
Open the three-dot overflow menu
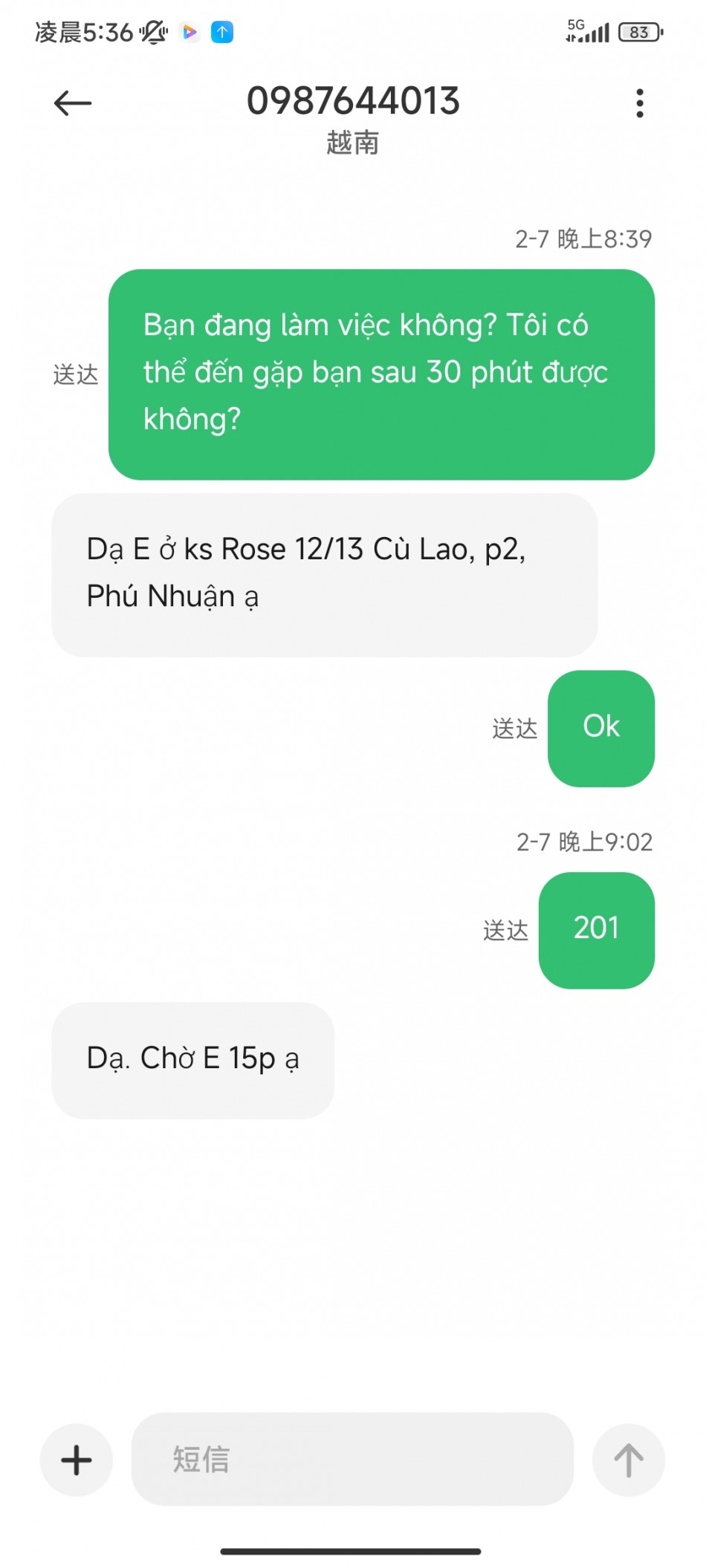pos(639,103)
